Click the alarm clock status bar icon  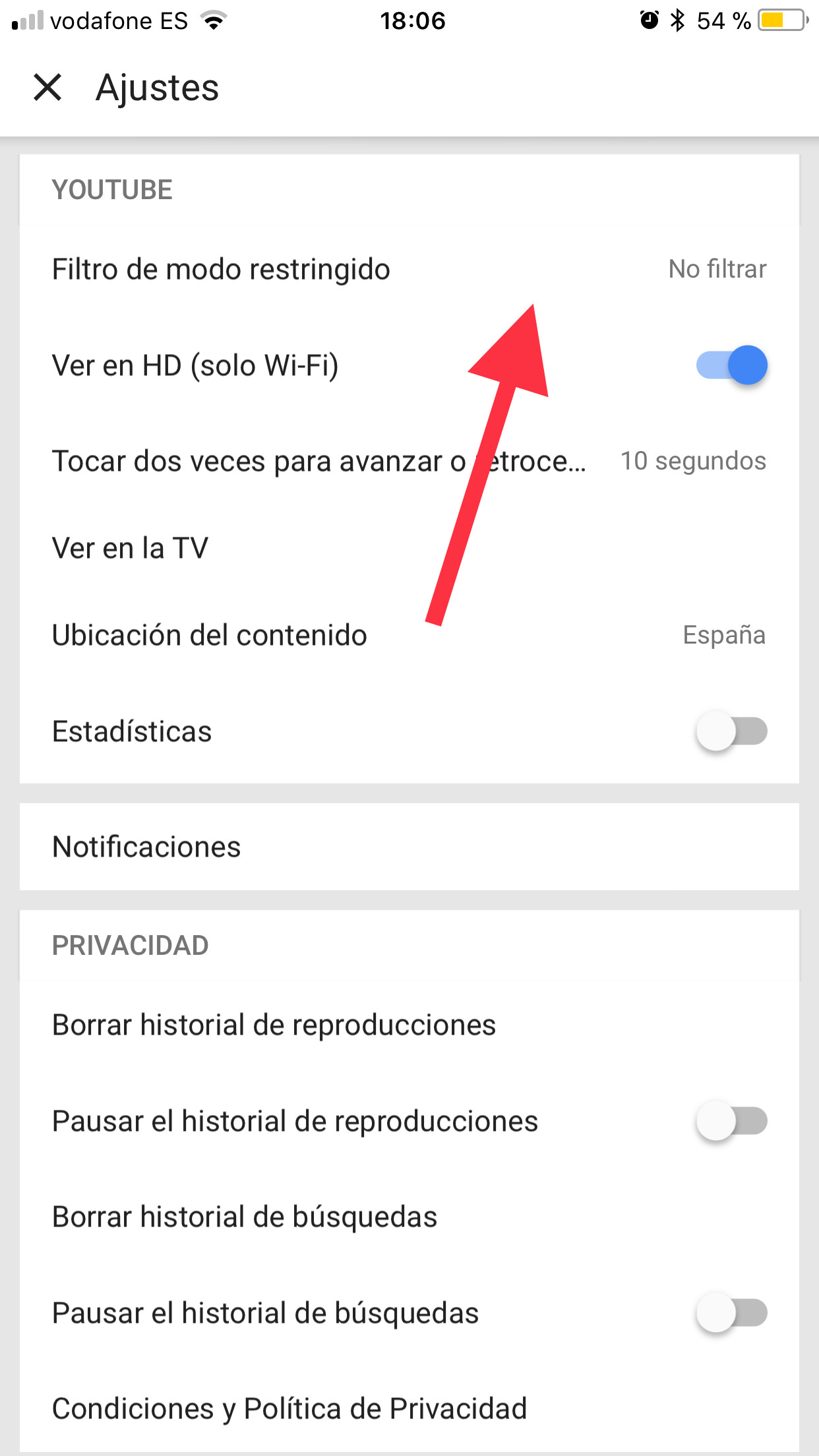point(647,20)
